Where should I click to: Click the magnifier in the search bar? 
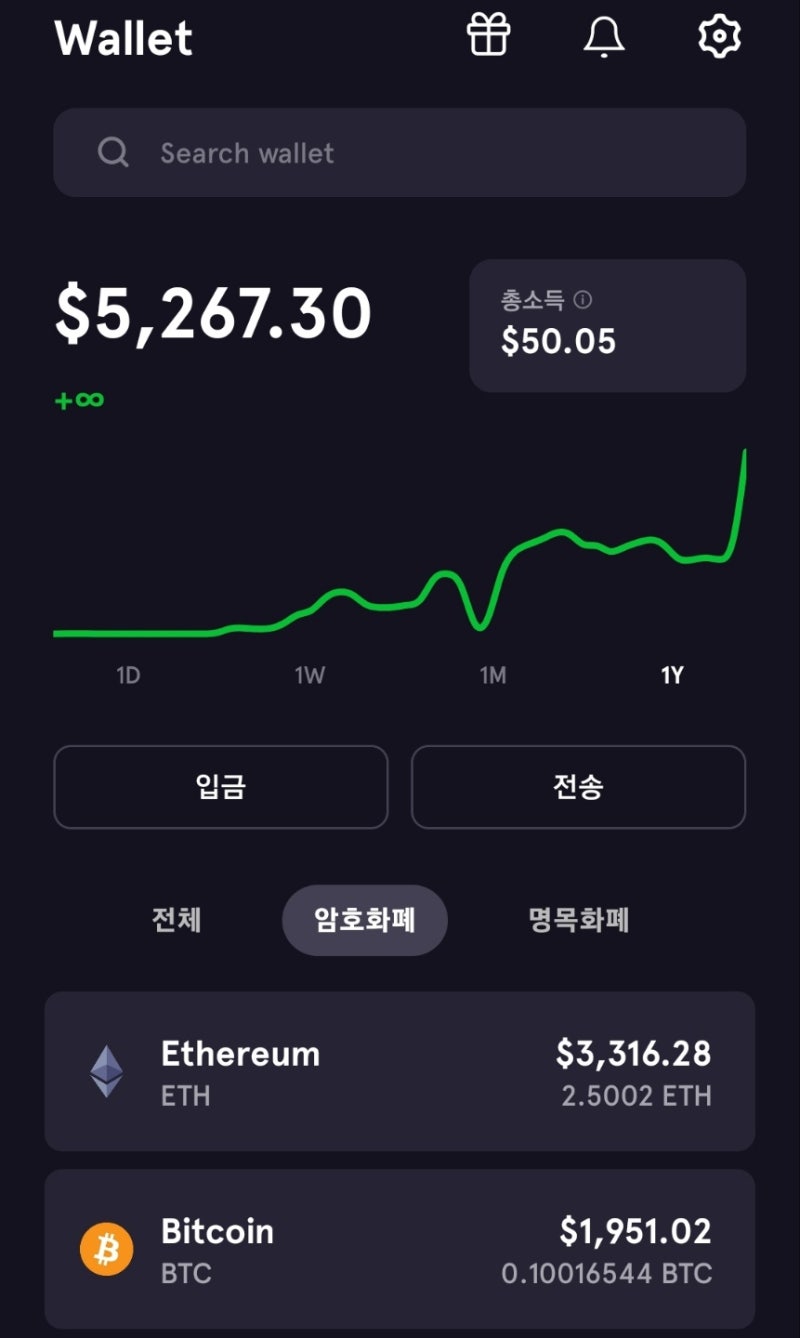(x=113, y=152)
